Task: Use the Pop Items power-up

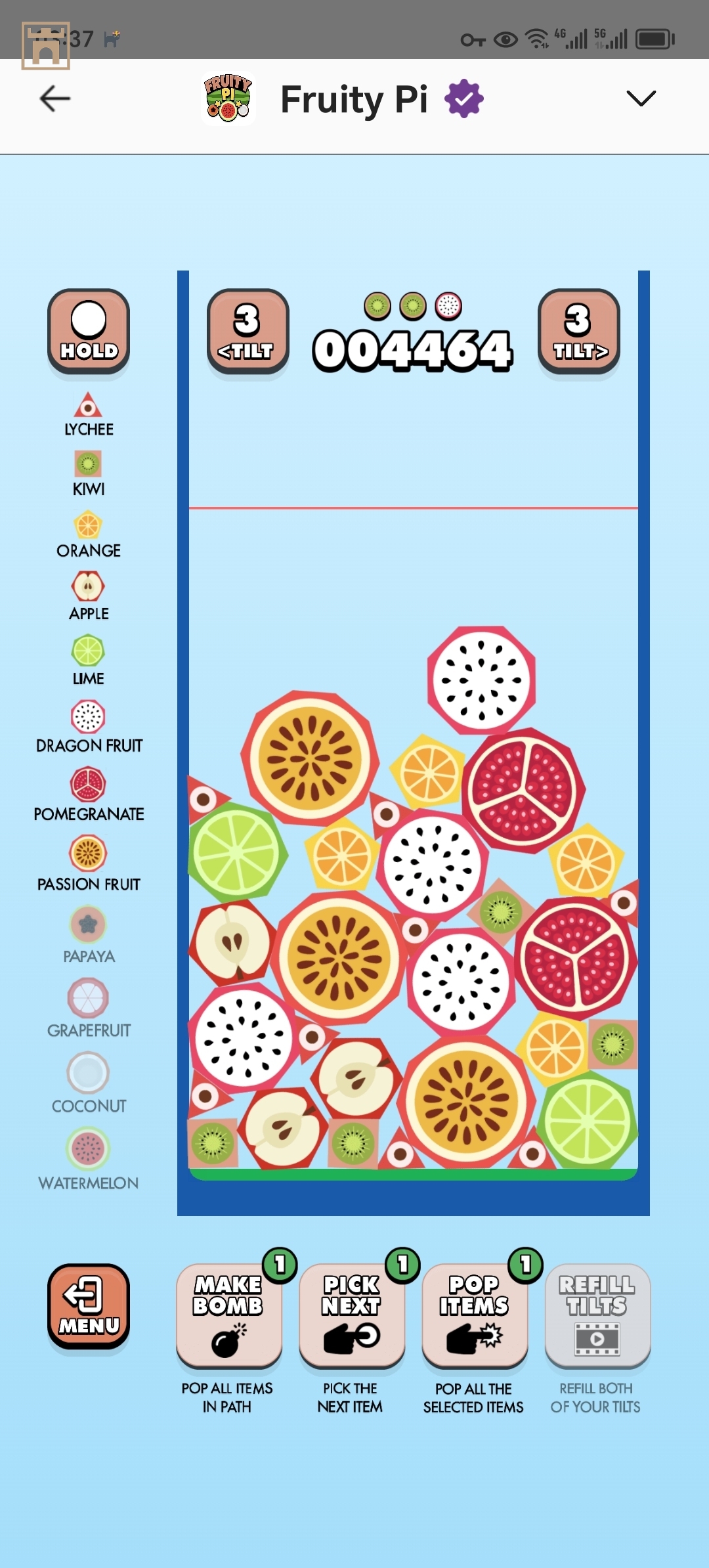Action: point(475,1315)
